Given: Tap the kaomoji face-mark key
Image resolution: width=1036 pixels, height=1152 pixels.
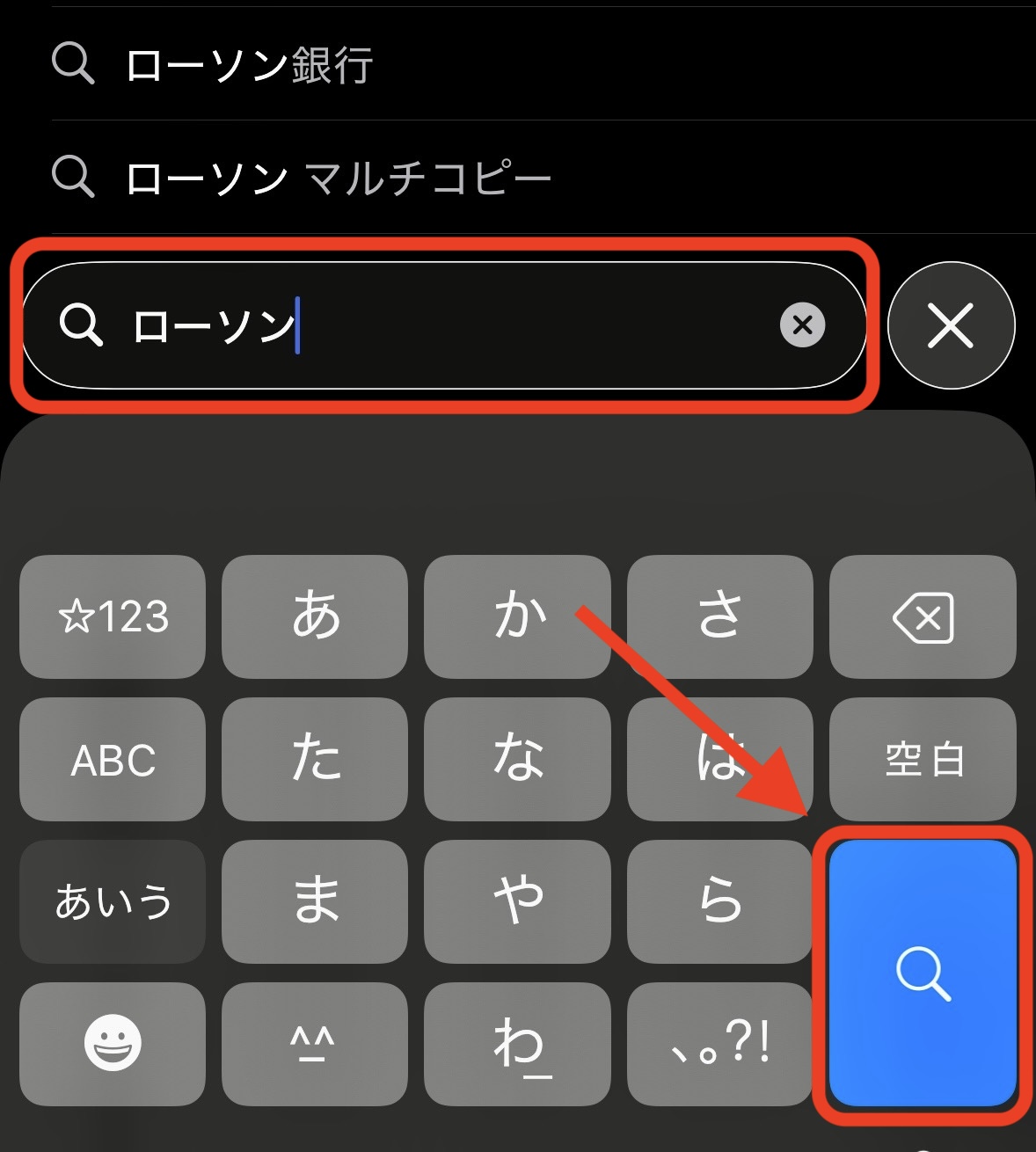Looking at the screenshot, I should pyautogui.click(x=314, y=1044).
